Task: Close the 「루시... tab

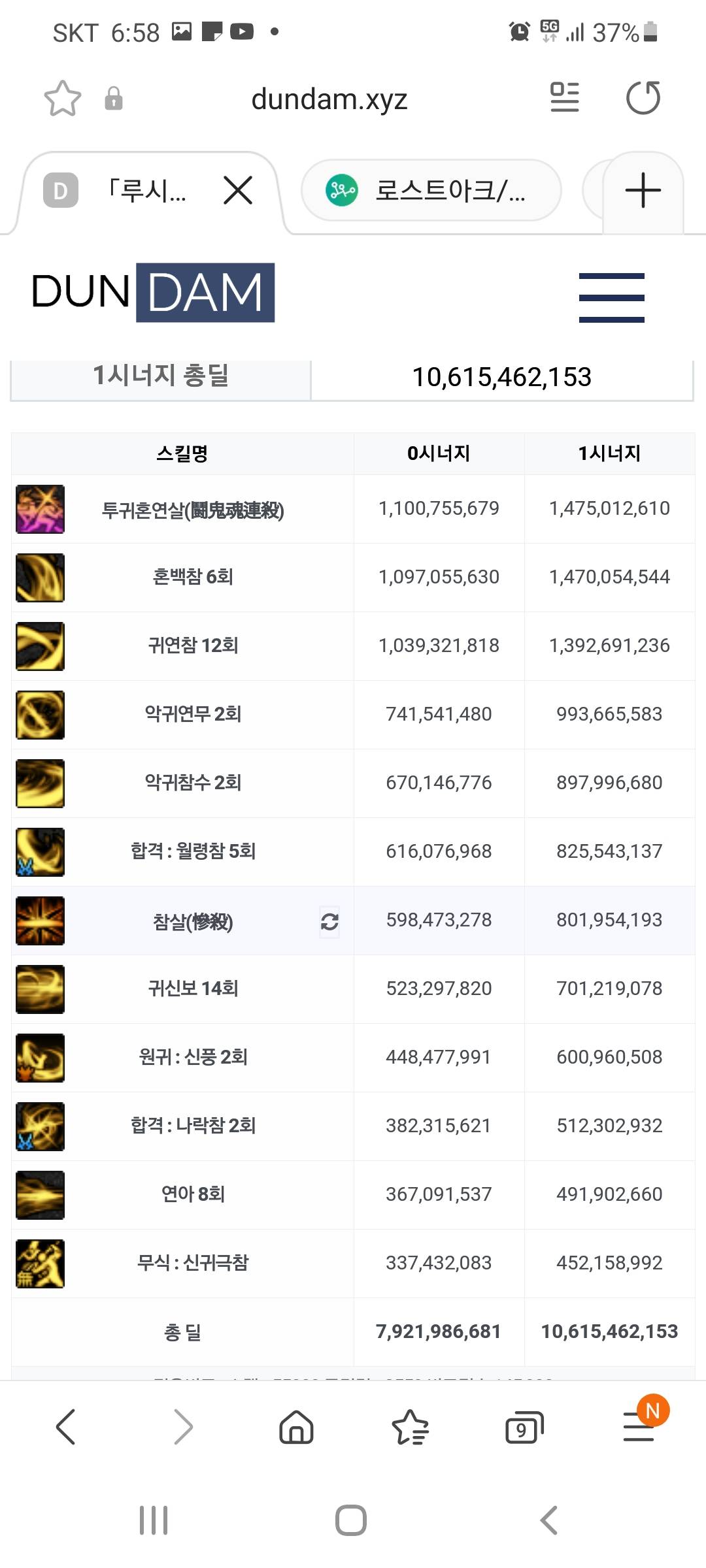Action: (x=238, y=191)
